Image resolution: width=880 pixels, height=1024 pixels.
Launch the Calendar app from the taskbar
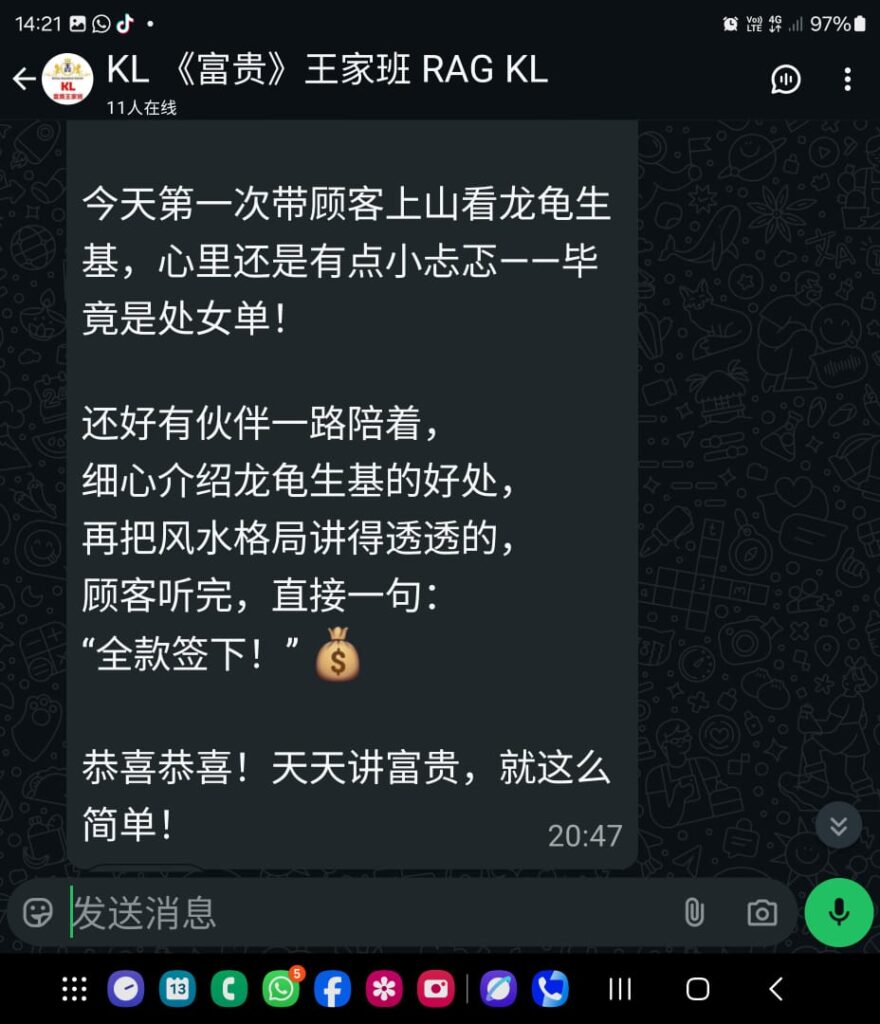178,989
